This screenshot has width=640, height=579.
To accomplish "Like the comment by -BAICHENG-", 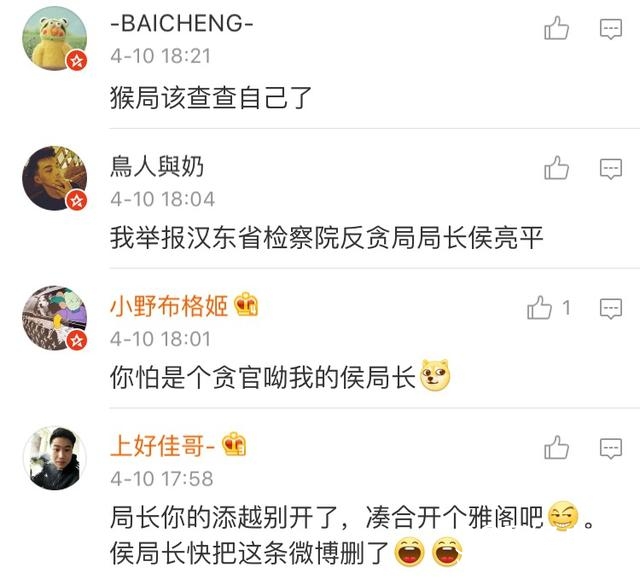I will pyautogui.click(x=556, y=29).
